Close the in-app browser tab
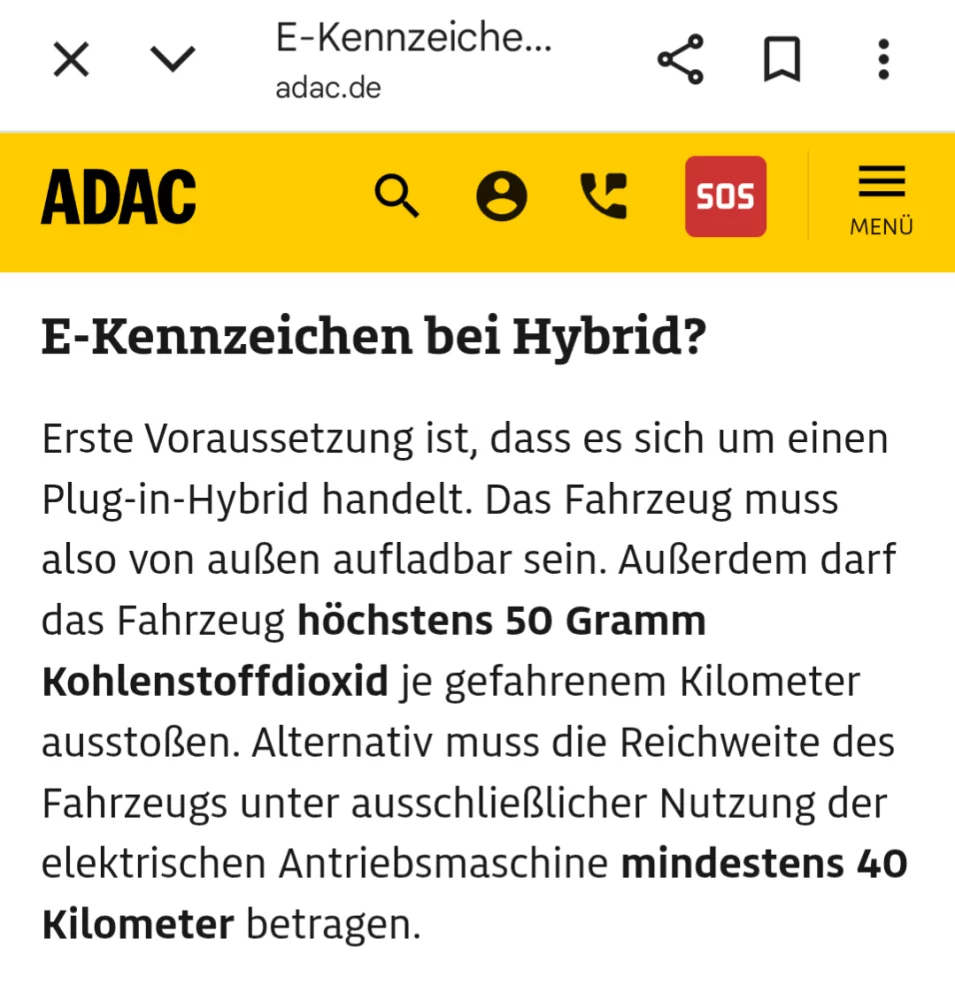 [x=71, y=61]
